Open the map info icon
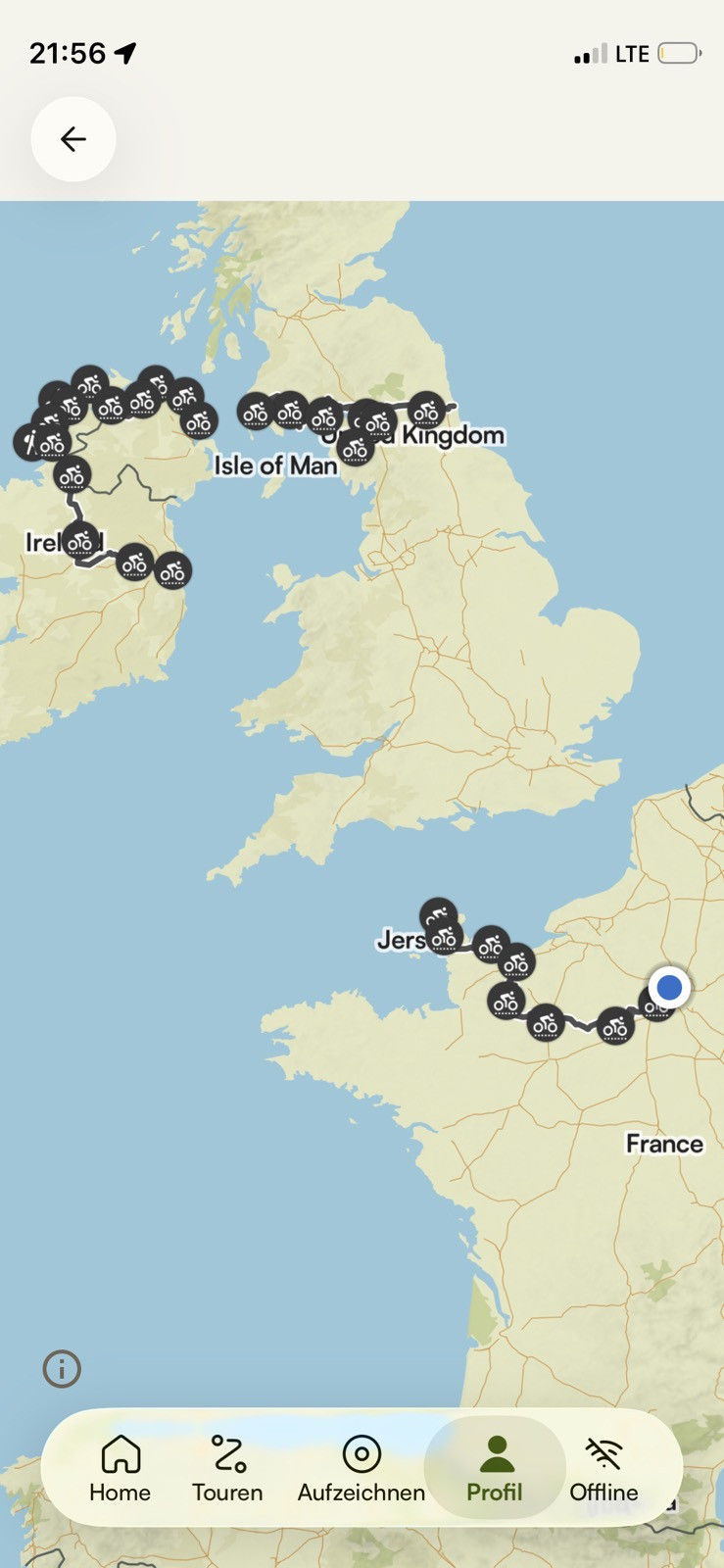Viewport: 724px width, 1568px height. click(x=62, y=1369)
